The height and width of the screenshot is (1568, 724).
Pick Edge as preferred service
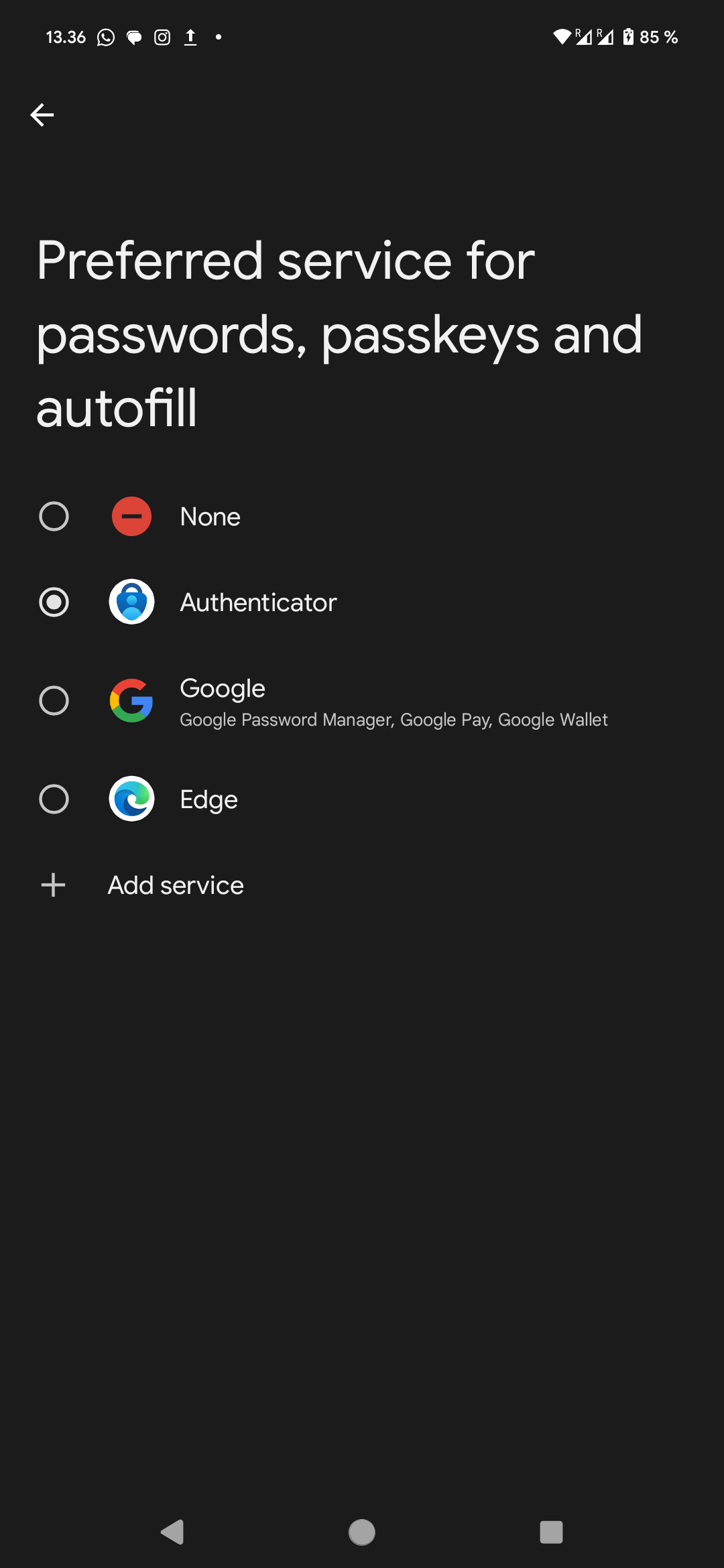point(54,799)
